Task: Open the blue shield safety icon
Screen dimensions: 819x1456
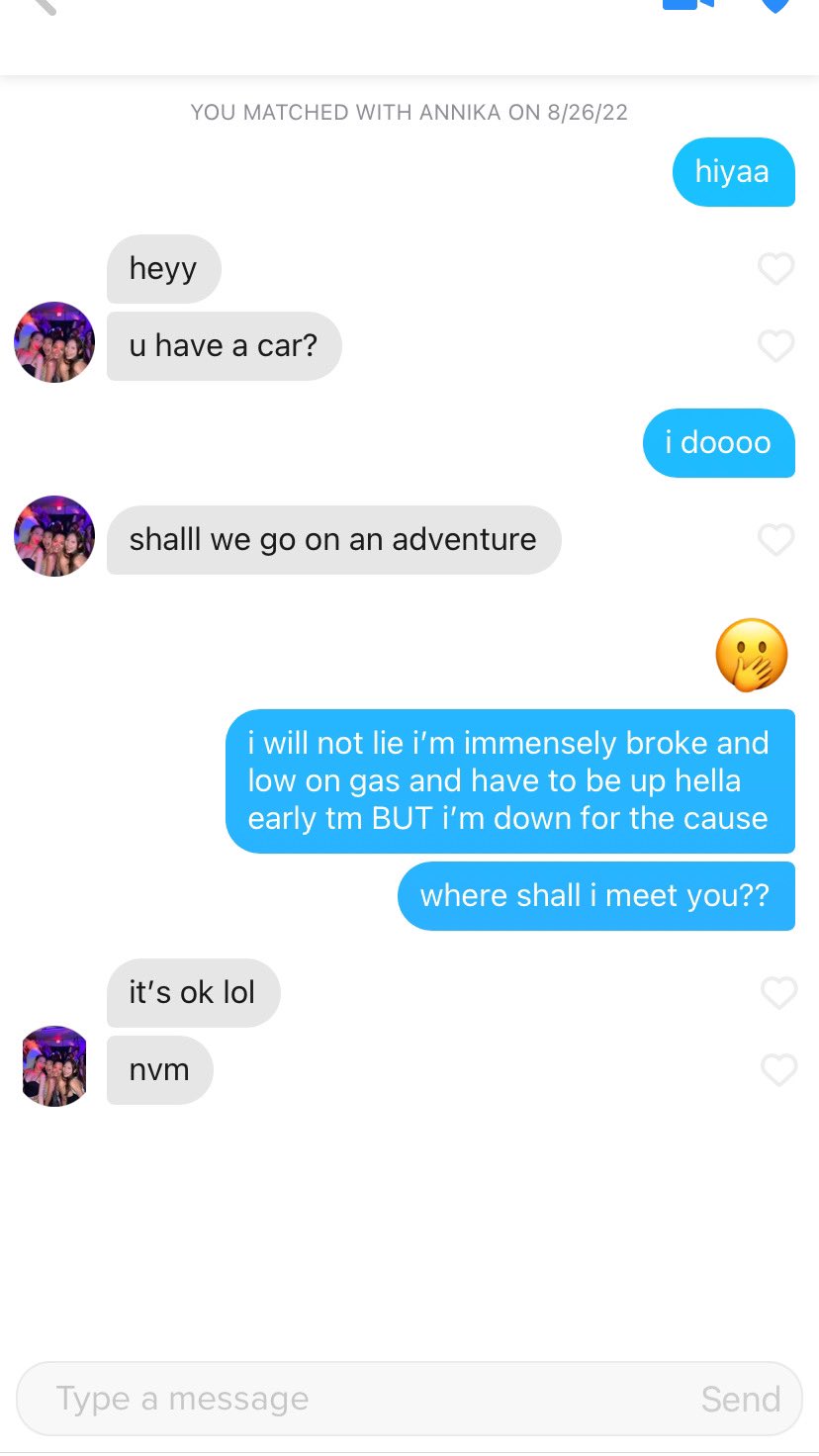Action: point(775,5)
